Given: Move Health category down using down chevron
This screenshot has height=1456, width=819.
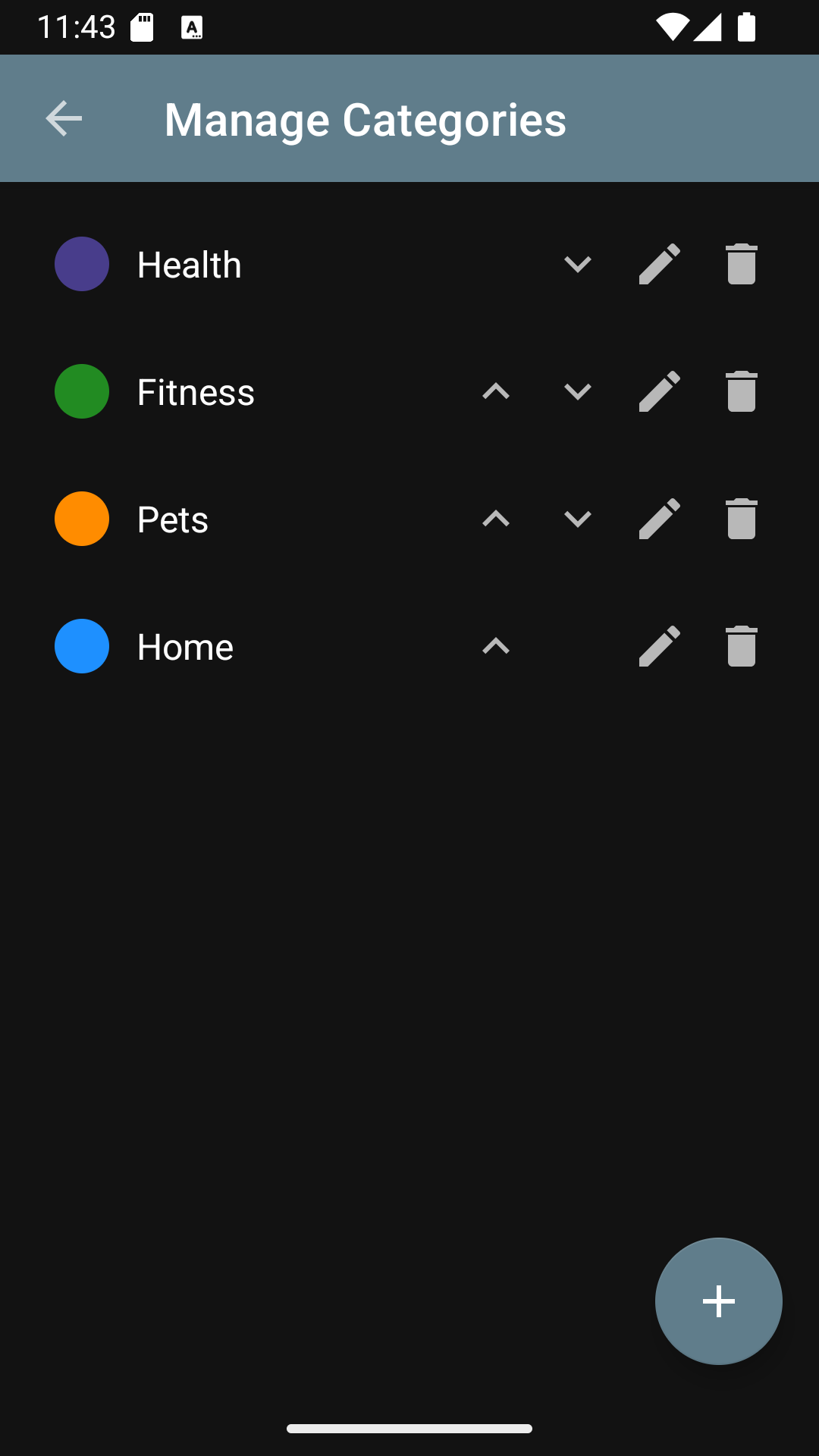Looking at the screenshot, I should pyautogui.click(x=578, y=264).
